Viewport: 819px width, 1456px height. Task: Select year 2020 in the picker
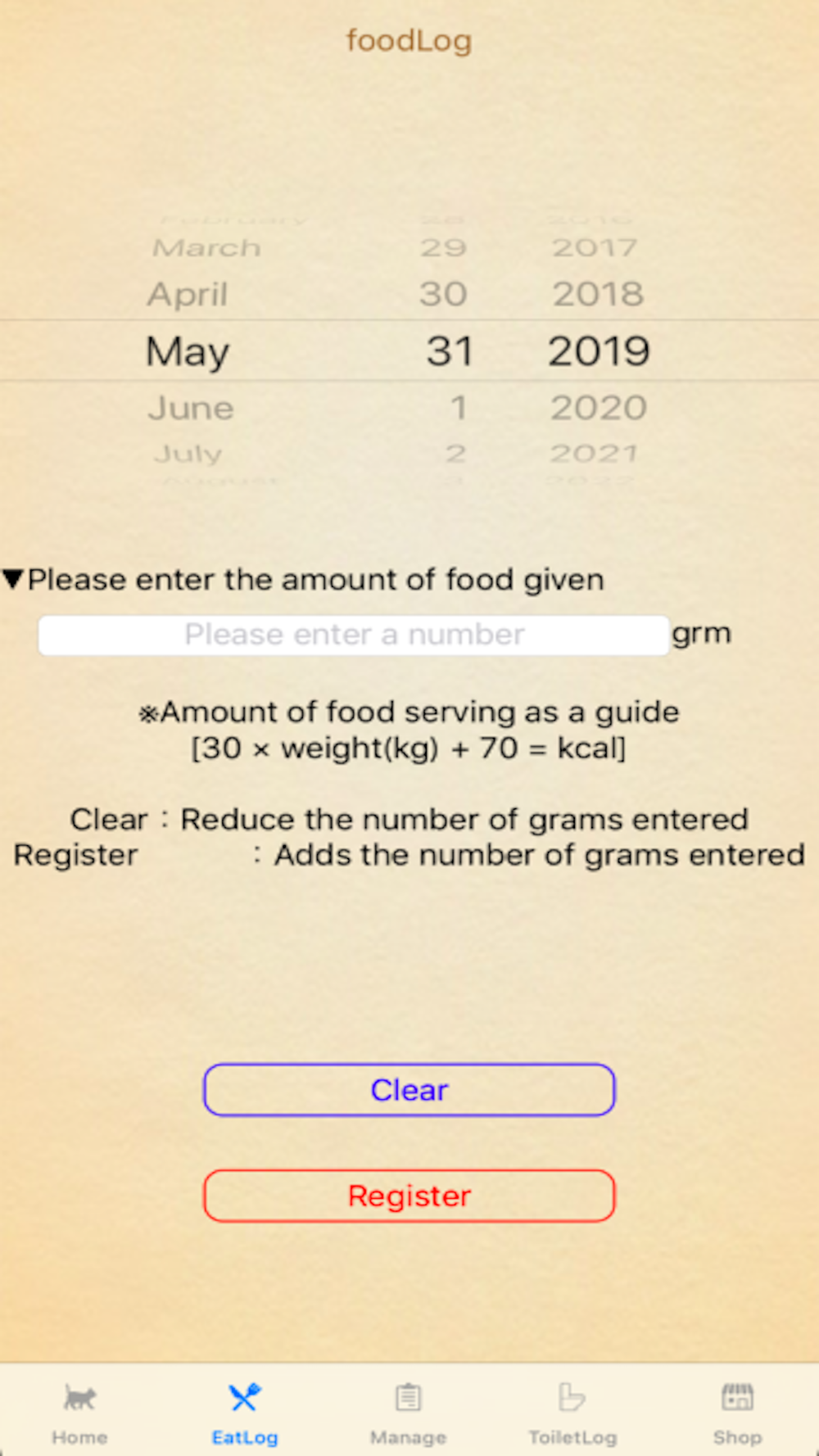tap(599, 408)
